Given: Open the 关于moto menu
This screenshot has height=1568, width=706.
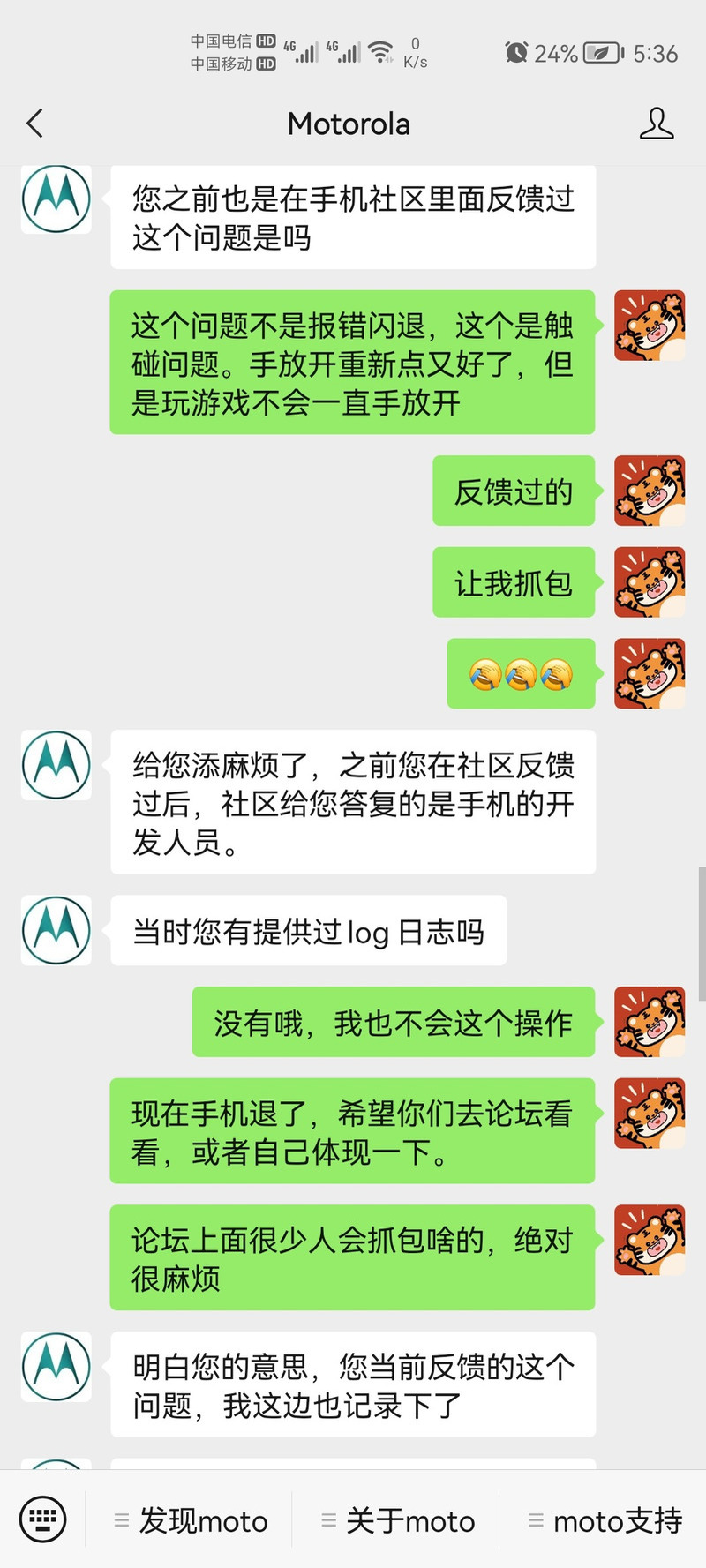Looking at the screenshot, I should point(398,1520).
